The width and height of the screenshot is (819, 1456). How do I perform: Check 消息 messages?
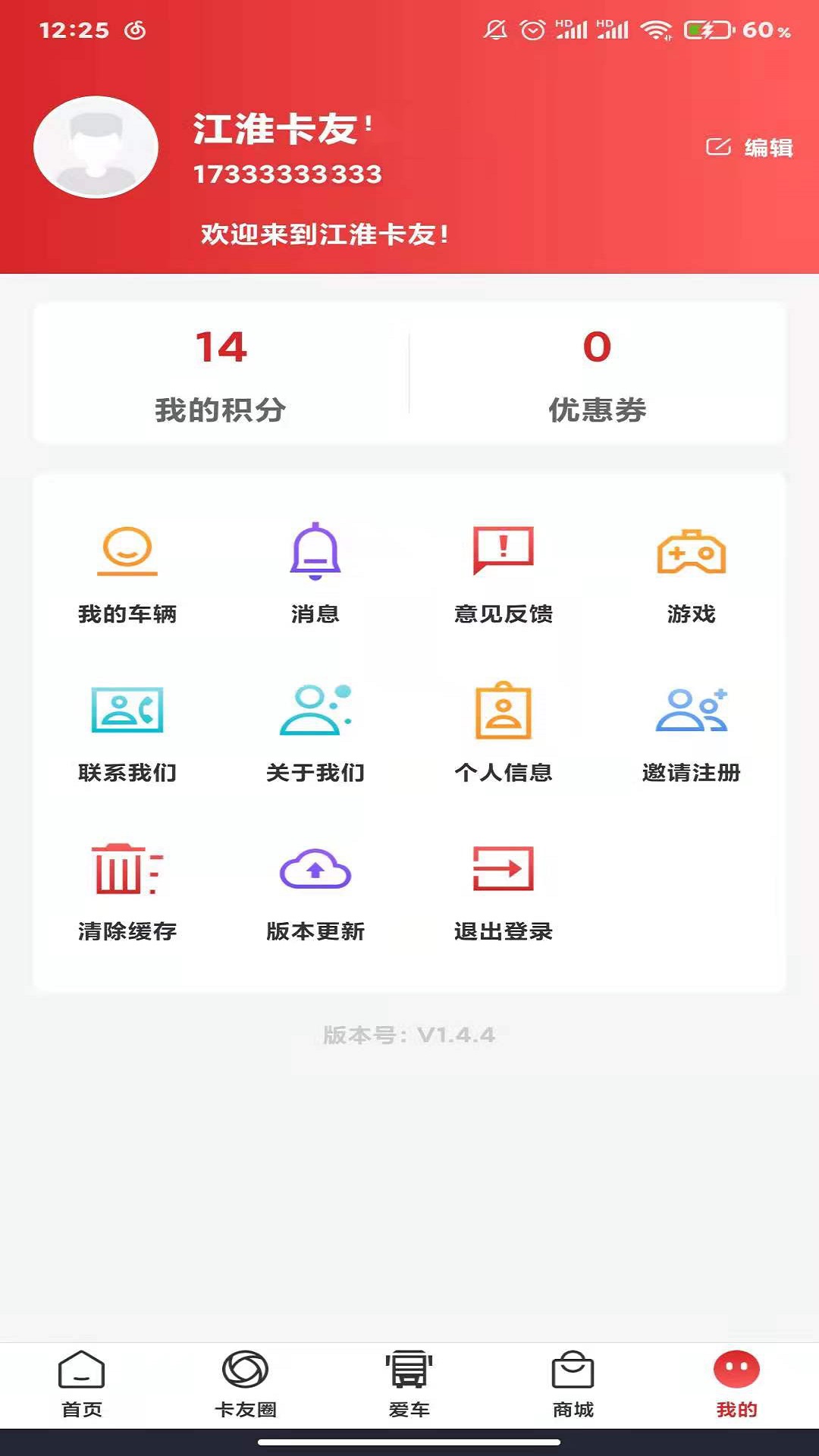coord(315,573)
